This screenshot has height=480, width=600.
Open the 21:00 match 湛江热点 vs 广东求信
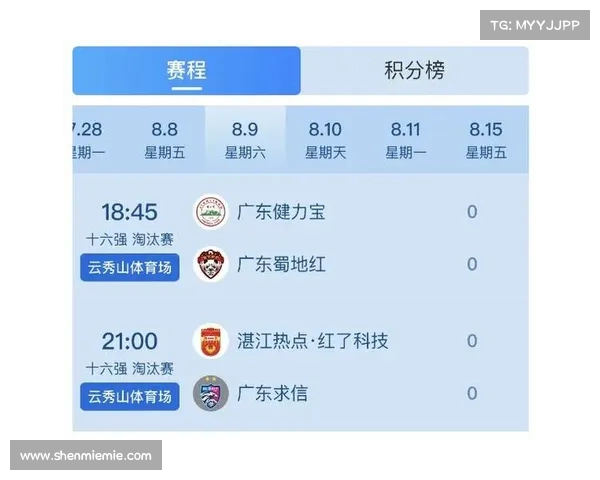(x=300, y=367)
